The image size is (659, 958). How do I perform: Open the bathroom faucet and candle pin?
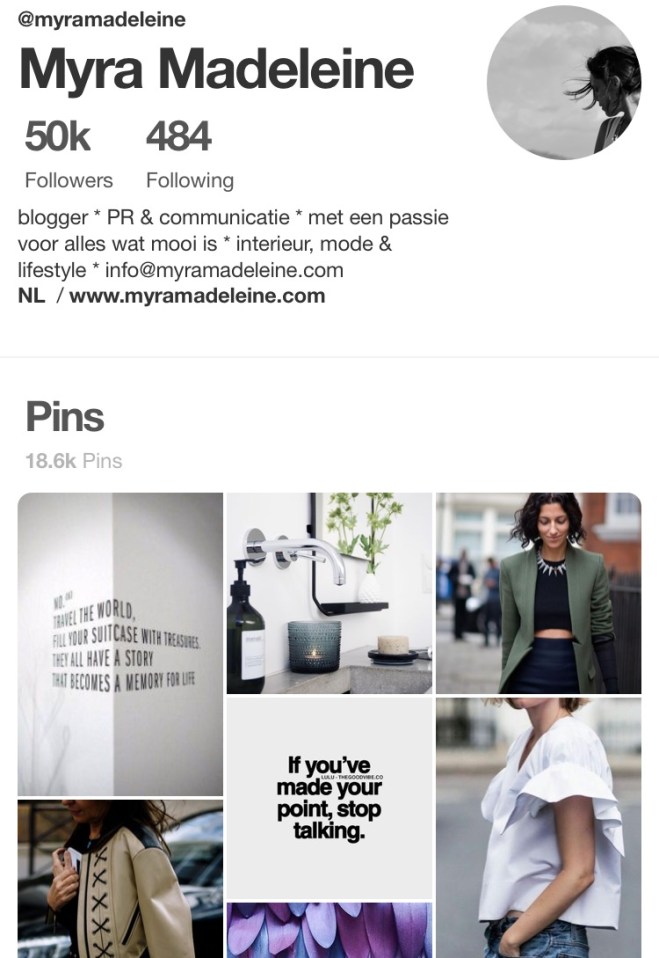point(329,593)
